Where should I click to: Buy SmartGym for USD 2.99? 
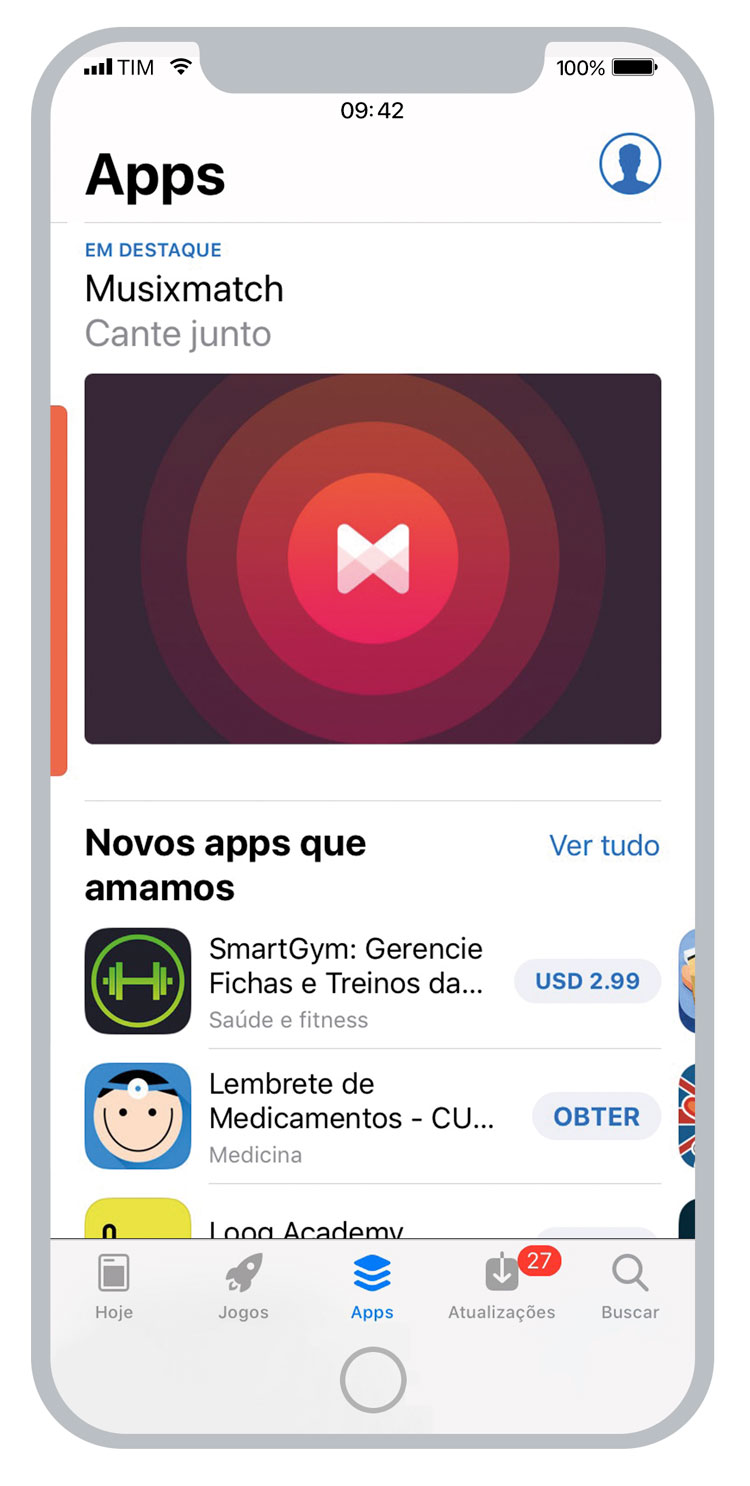587,981
